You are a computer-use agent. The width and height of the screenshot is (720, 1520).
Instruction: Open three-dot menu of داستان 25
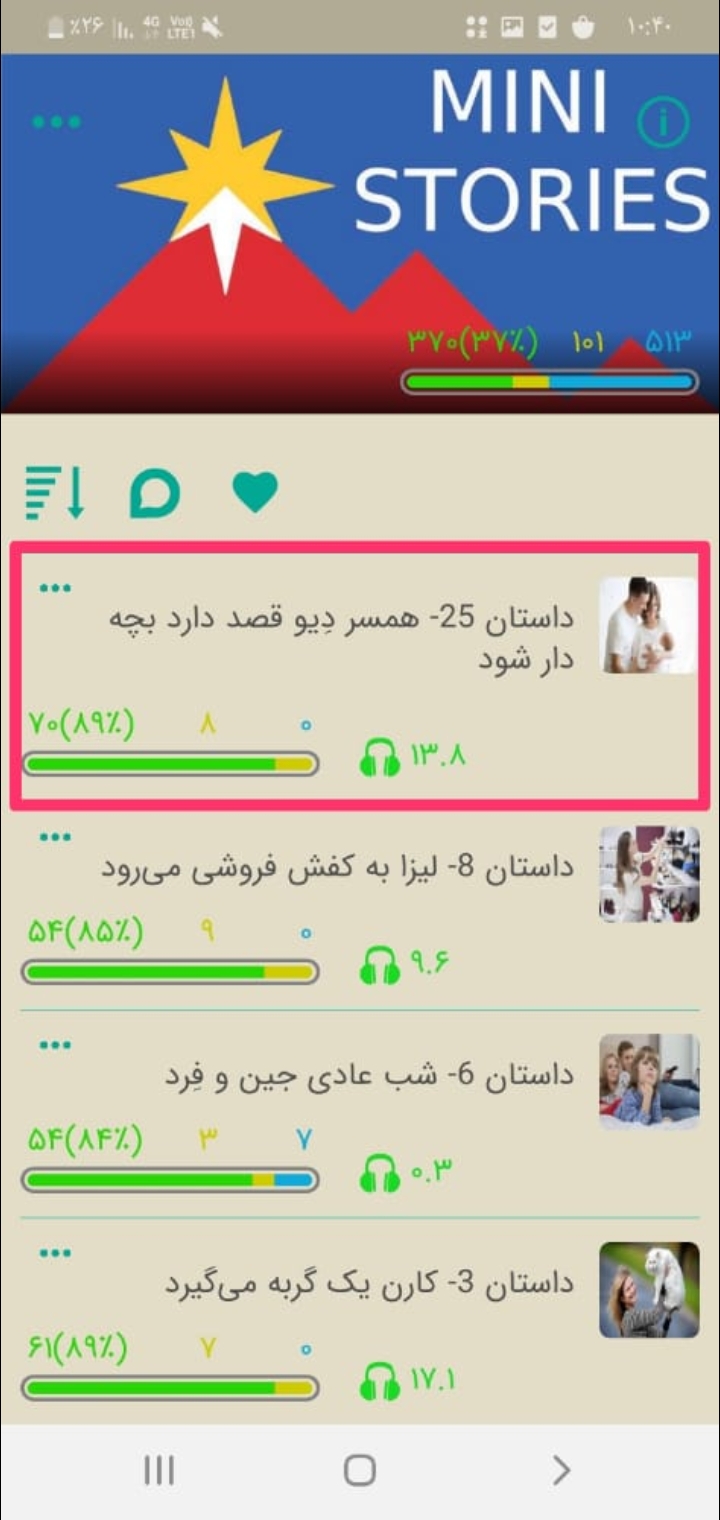55,588
